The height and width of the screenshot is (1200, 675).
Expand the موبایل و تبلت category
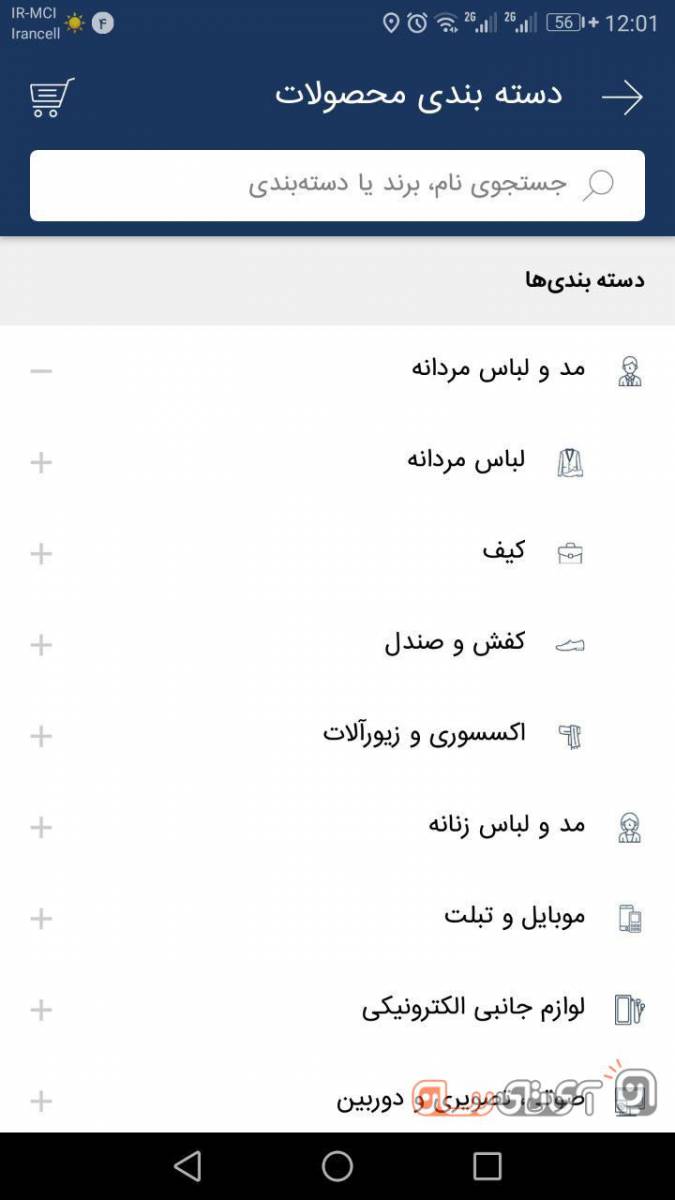point(41,918)
